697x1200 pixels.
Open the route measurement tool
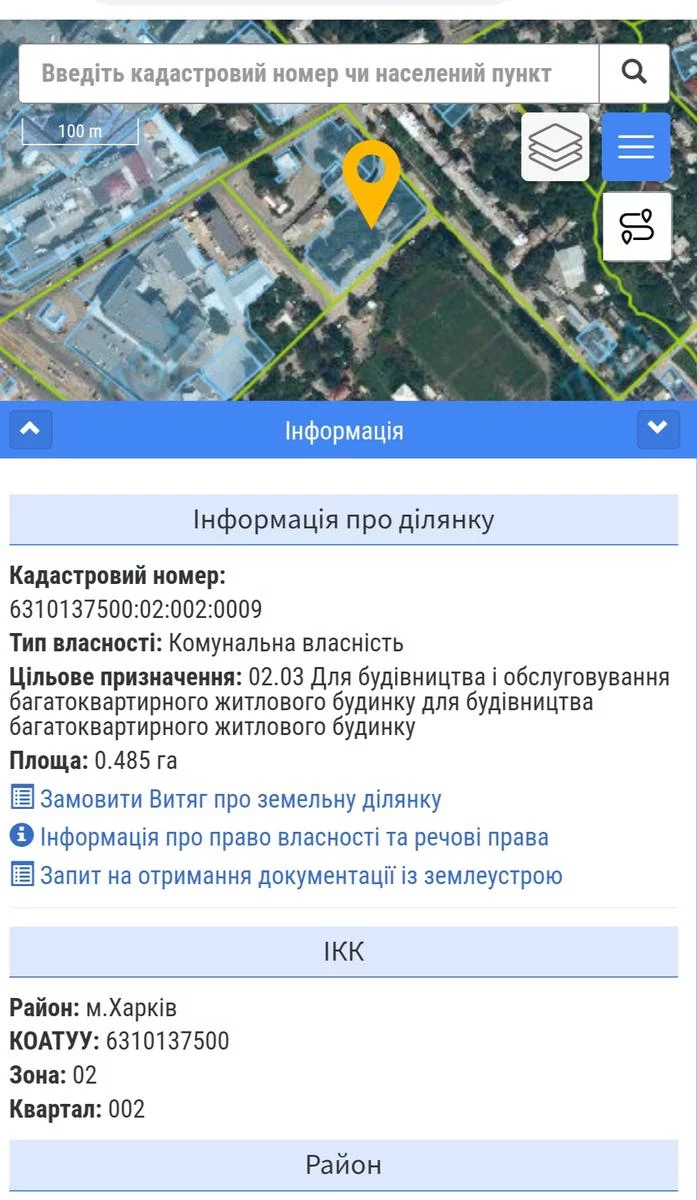pos(637,227)
